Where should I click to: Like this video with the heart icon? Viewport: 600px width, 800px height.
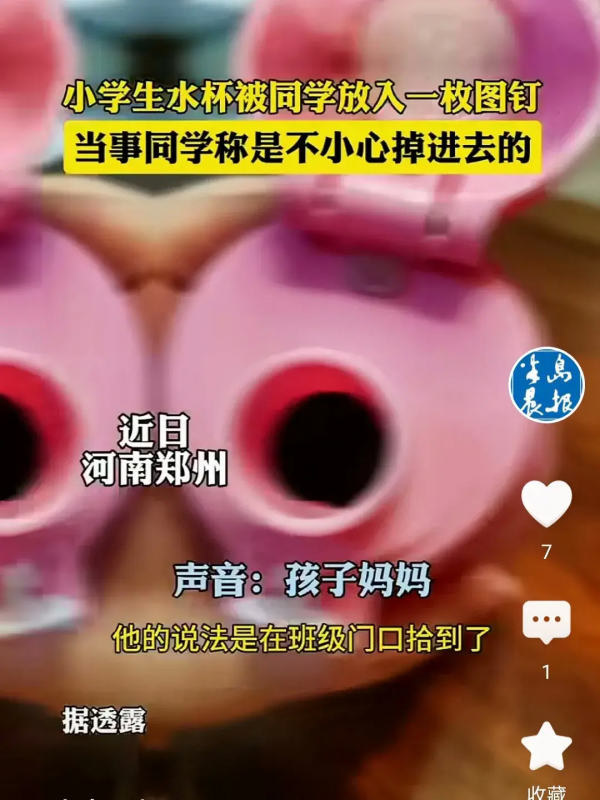tap(546, 504)
